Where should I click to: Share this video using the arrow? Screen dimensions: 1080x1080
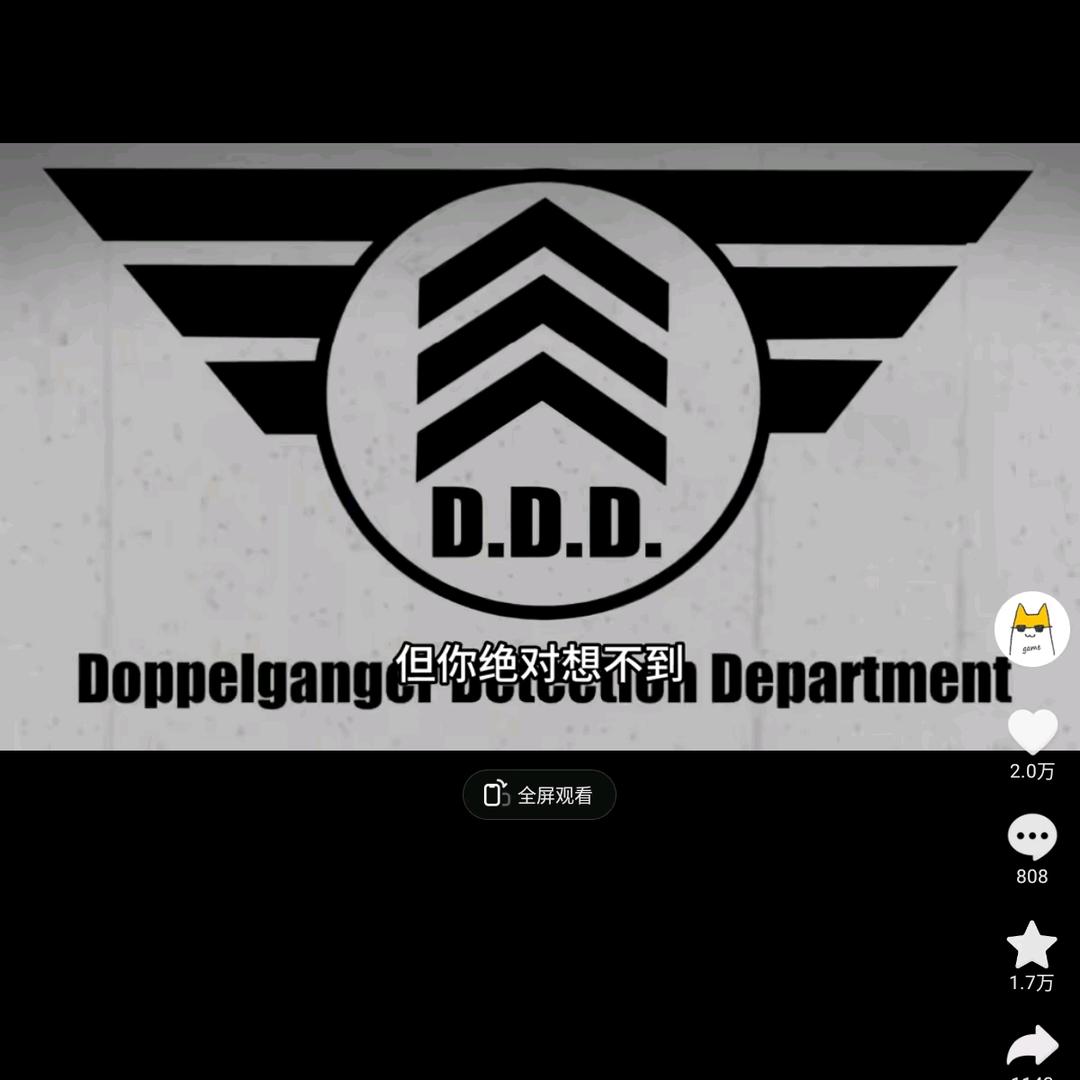point(1032,1048)
